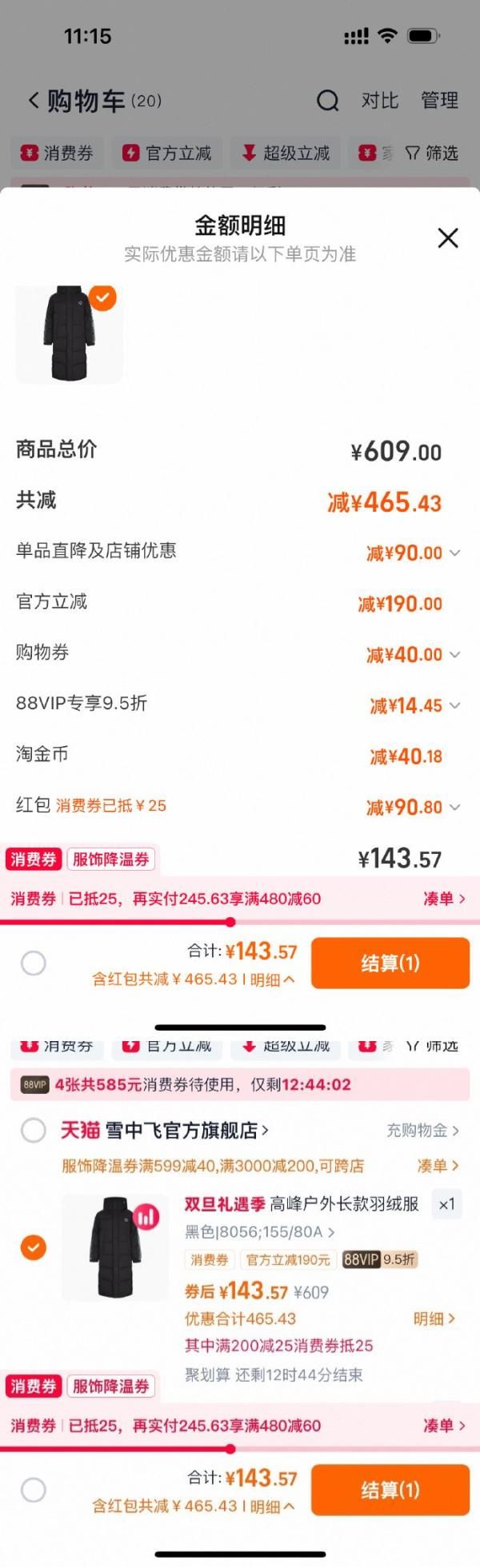
Task: Open 凑单 for the 服饰降温券满599减40 offer
Action: point(438,1166)
